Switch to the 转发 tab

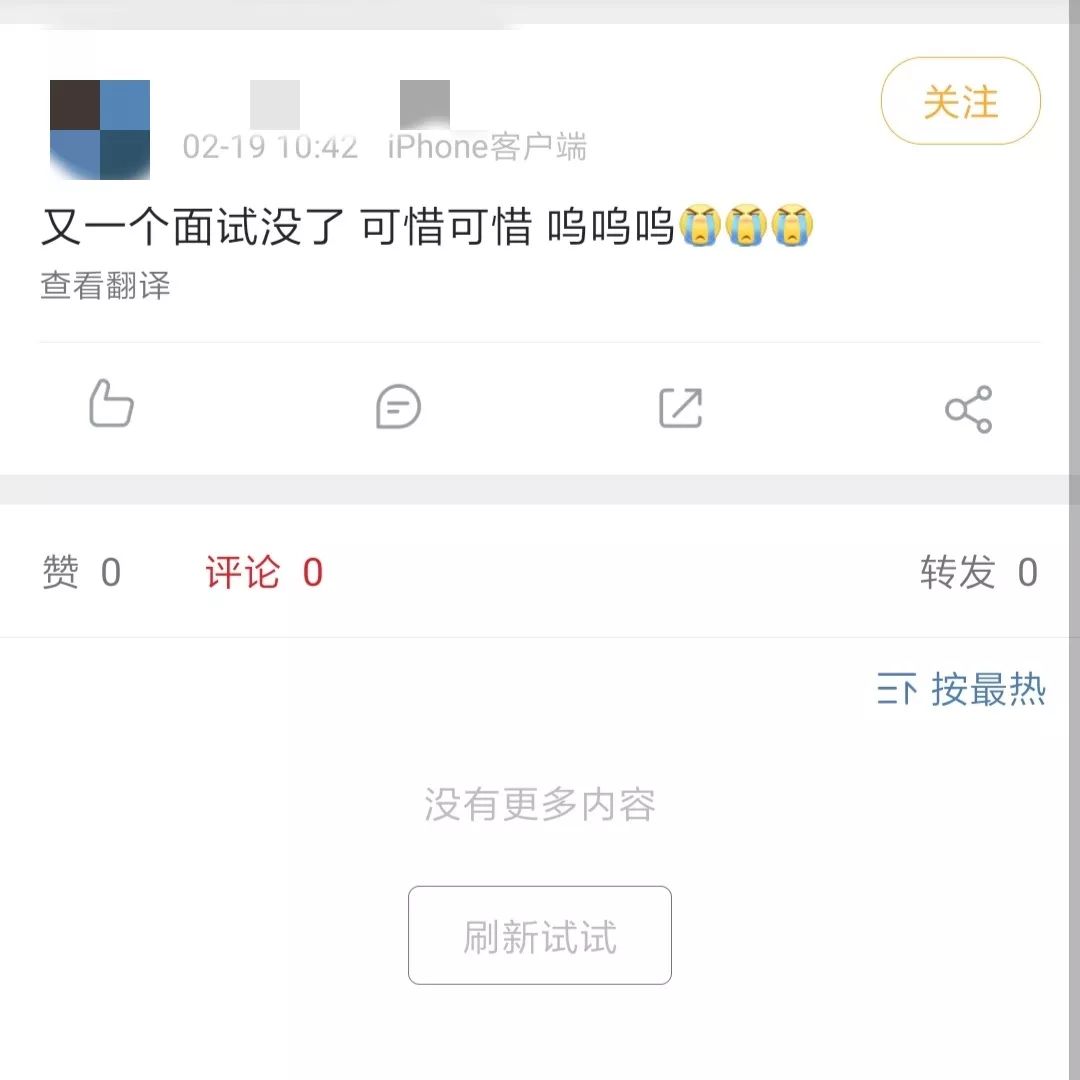(x=978, y=573)
